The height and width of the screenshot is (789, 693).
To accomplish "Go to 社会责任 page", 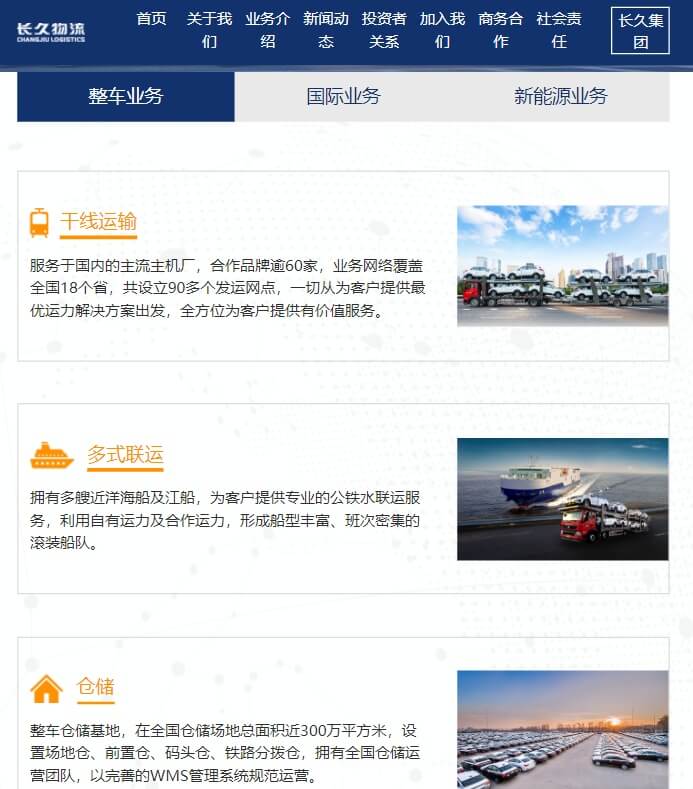I will [x=559, y=30].
